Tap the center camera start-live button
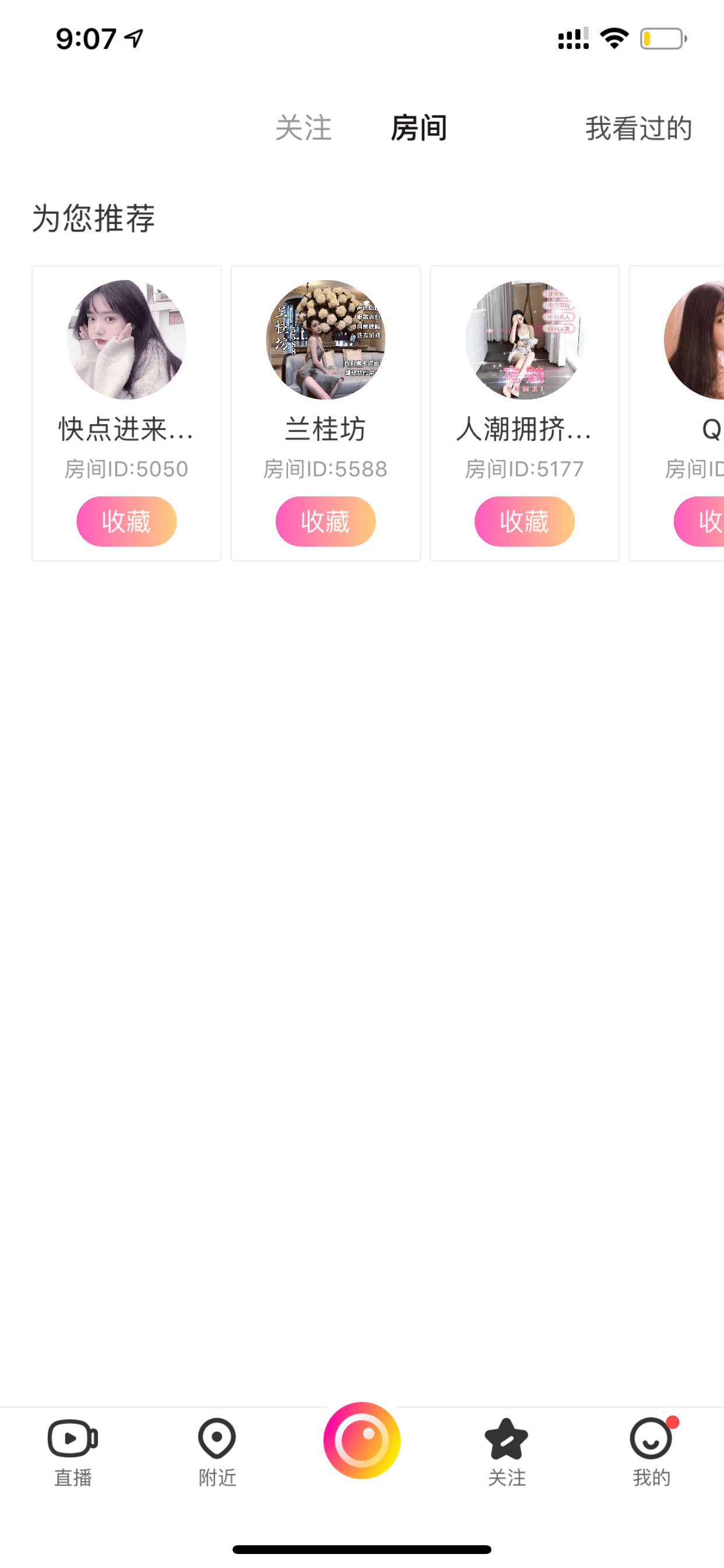 [x=362, y=1440]
